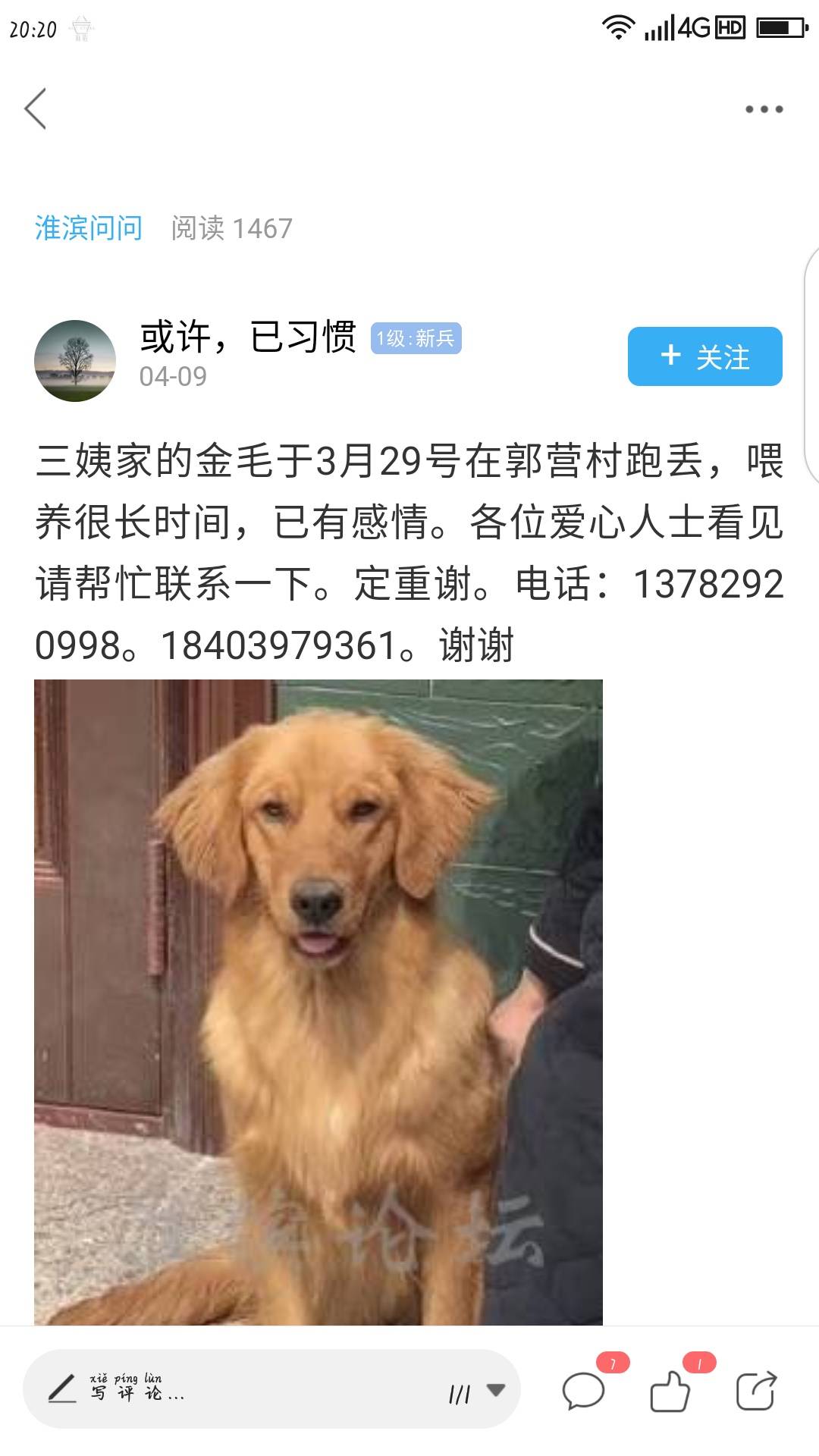
Task: Open the golden retriever photo
Action: tap(318, 1001)
